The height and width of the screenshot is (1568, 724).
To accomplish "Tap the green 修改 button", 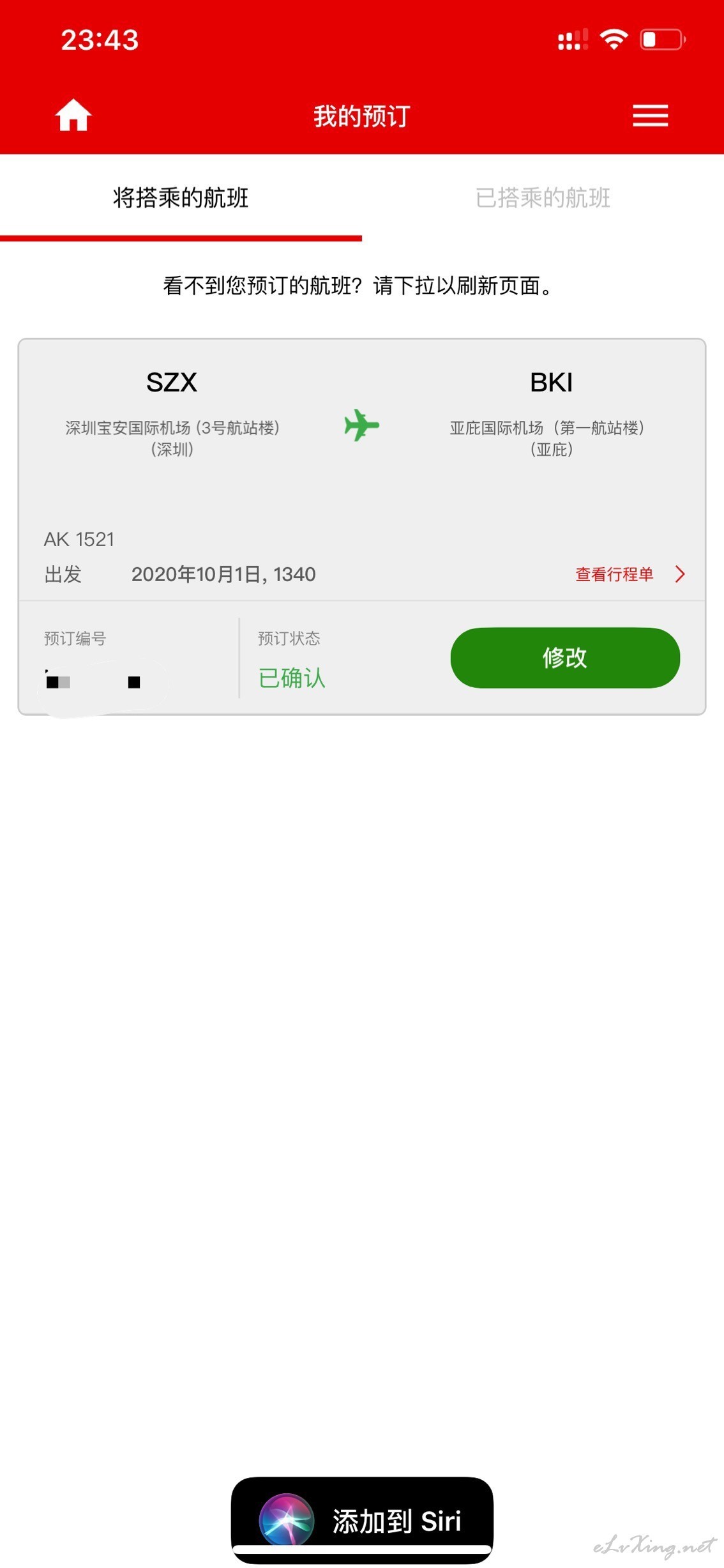I will tap(565, 658).
